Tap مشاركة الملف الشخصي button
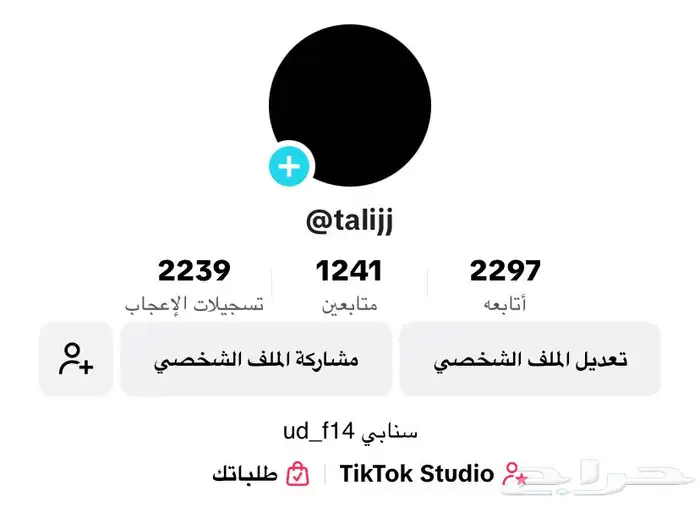The height and width of the screenshot is (506, 700). 255,360
